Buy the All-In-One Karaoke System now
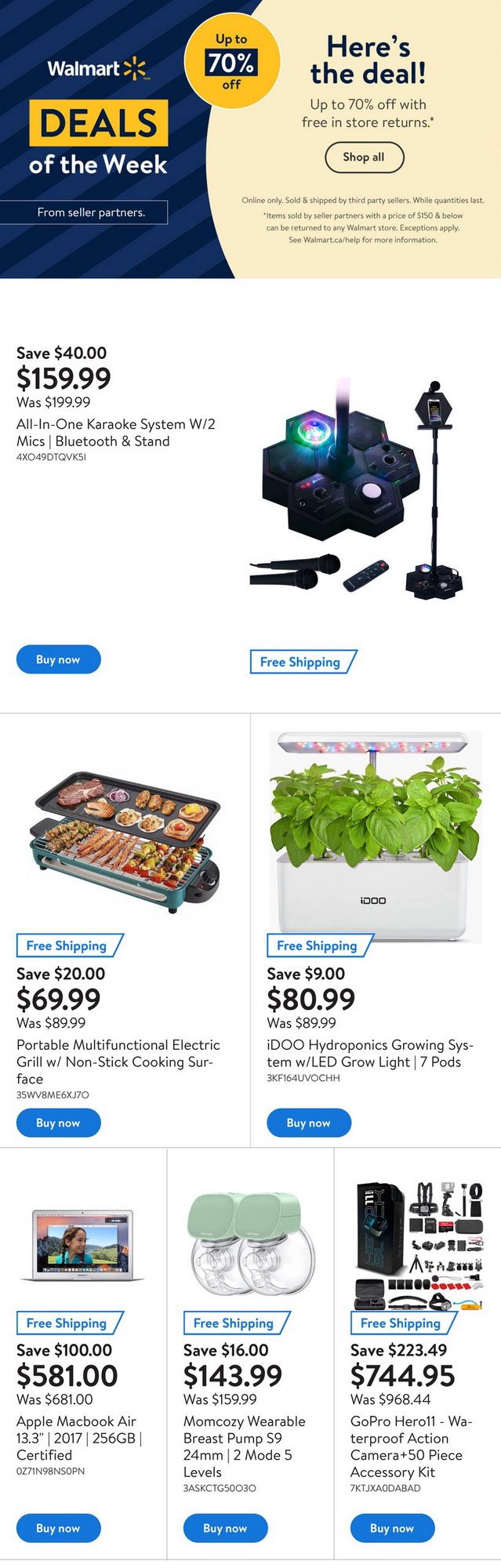This screenshot has width=501, height=1568. (x=59, y=659)
